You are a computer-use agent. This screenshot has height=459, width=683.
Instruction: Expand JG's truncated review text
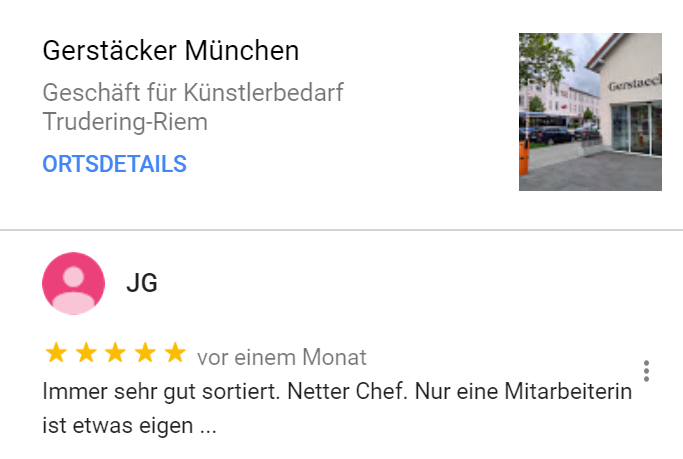207,426
